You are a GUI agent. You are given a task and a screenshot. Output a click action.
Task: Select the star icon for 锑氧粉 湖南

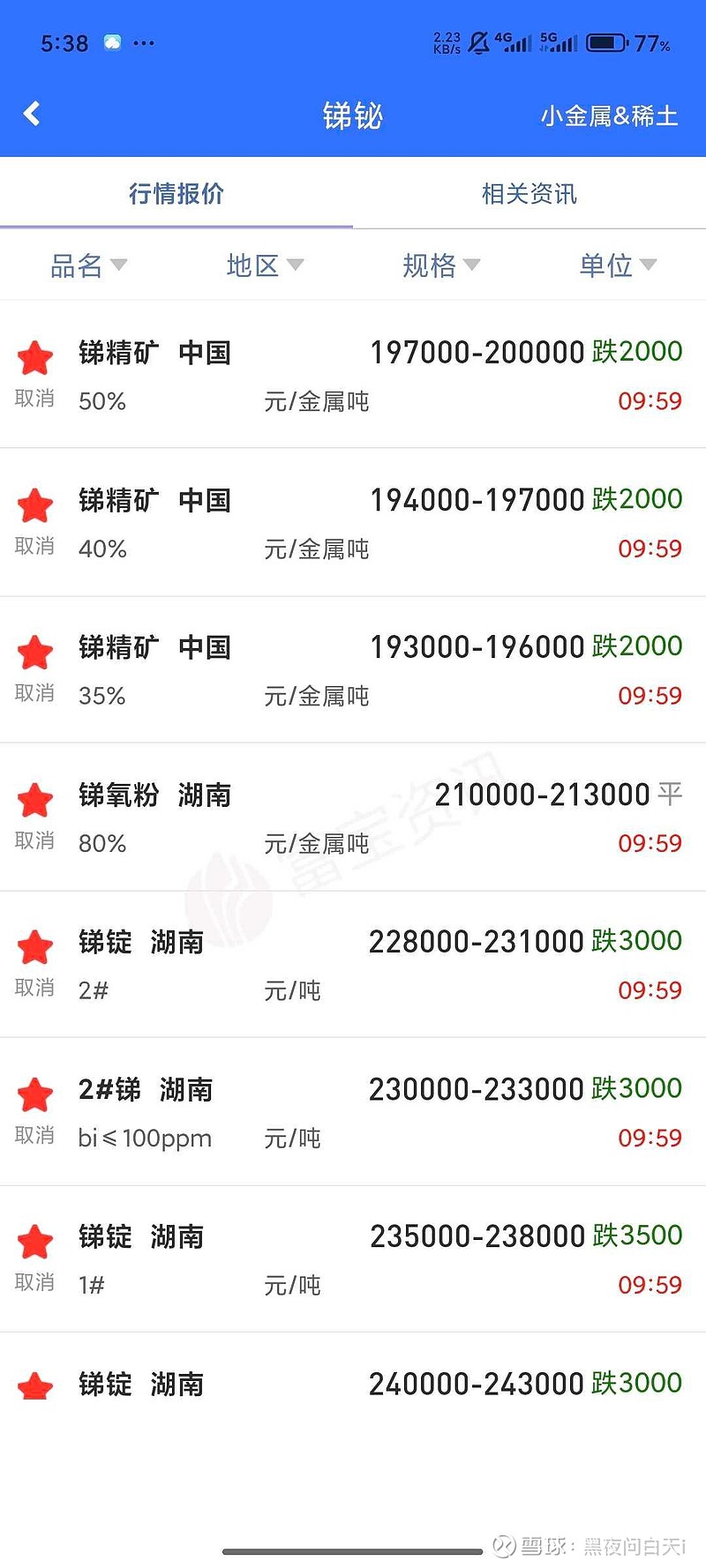click(34, 800)
